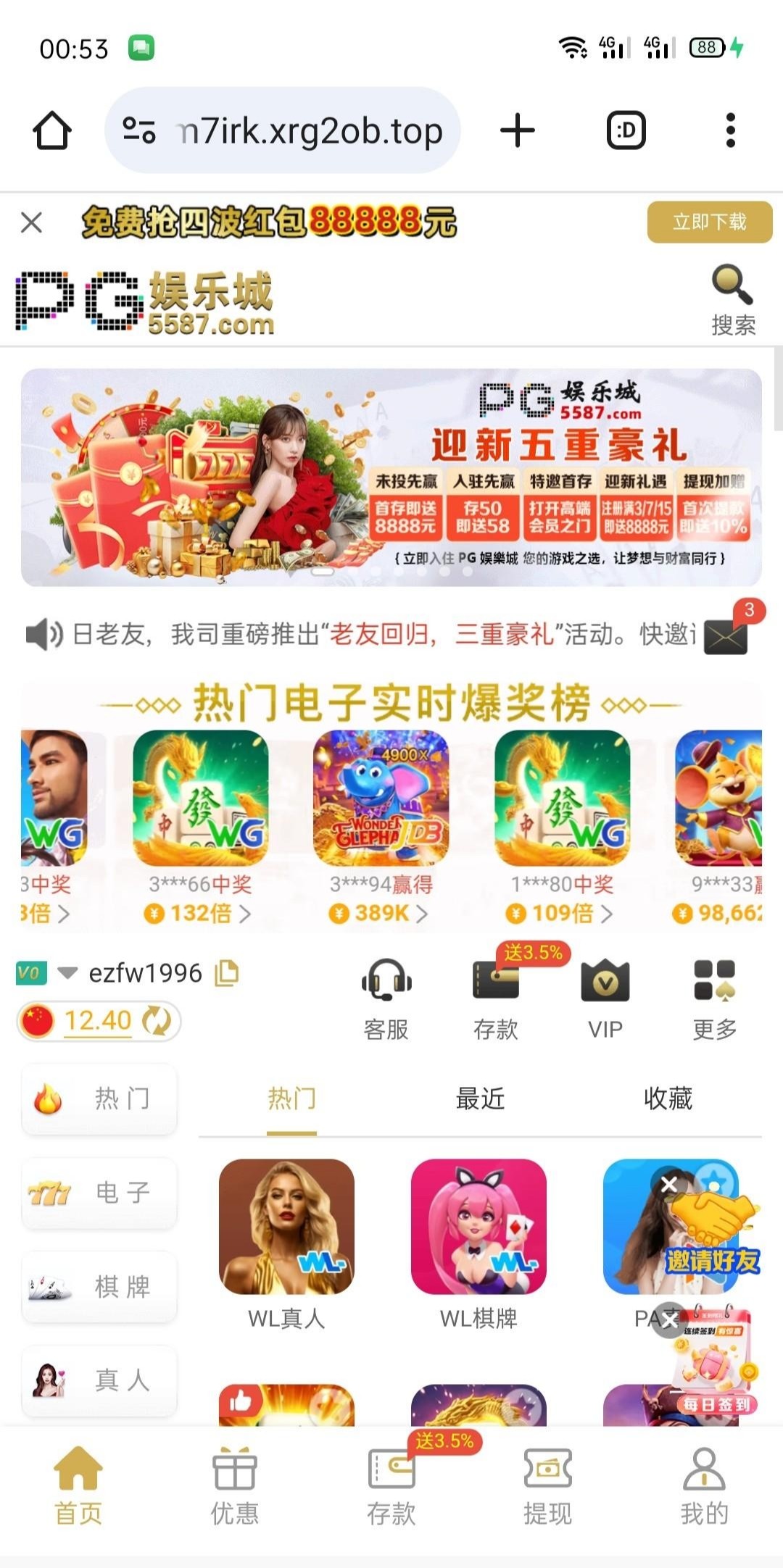783x1568 pixels.
Task: Open the mail inbox with 3 messages
Action: (726, 636)
